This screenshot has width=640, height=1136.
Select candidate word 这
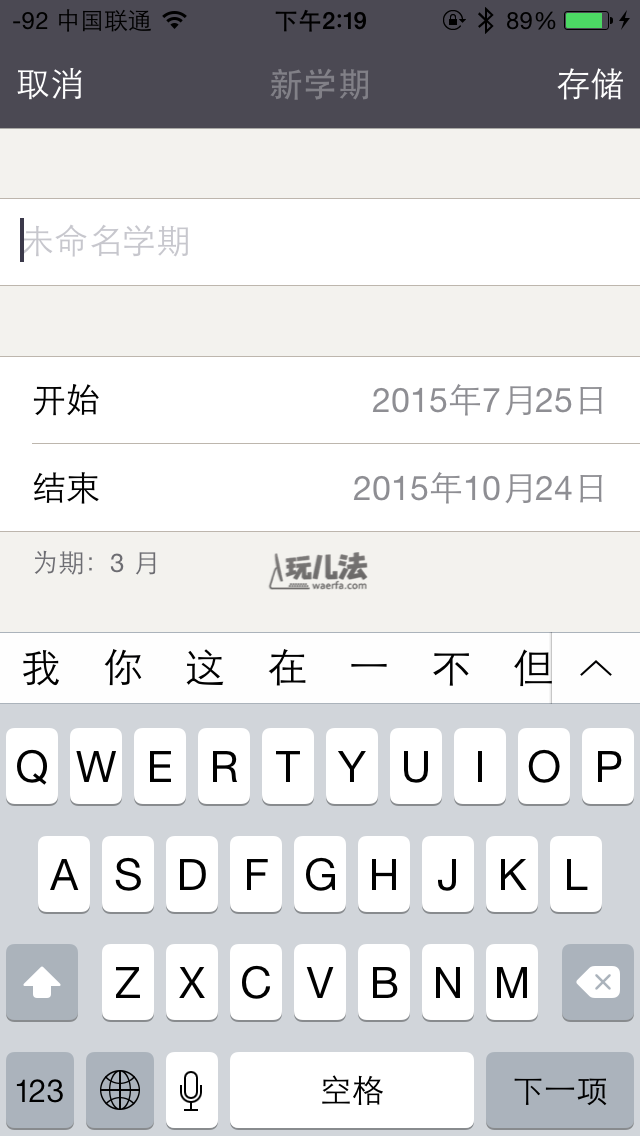coord(205,668)
